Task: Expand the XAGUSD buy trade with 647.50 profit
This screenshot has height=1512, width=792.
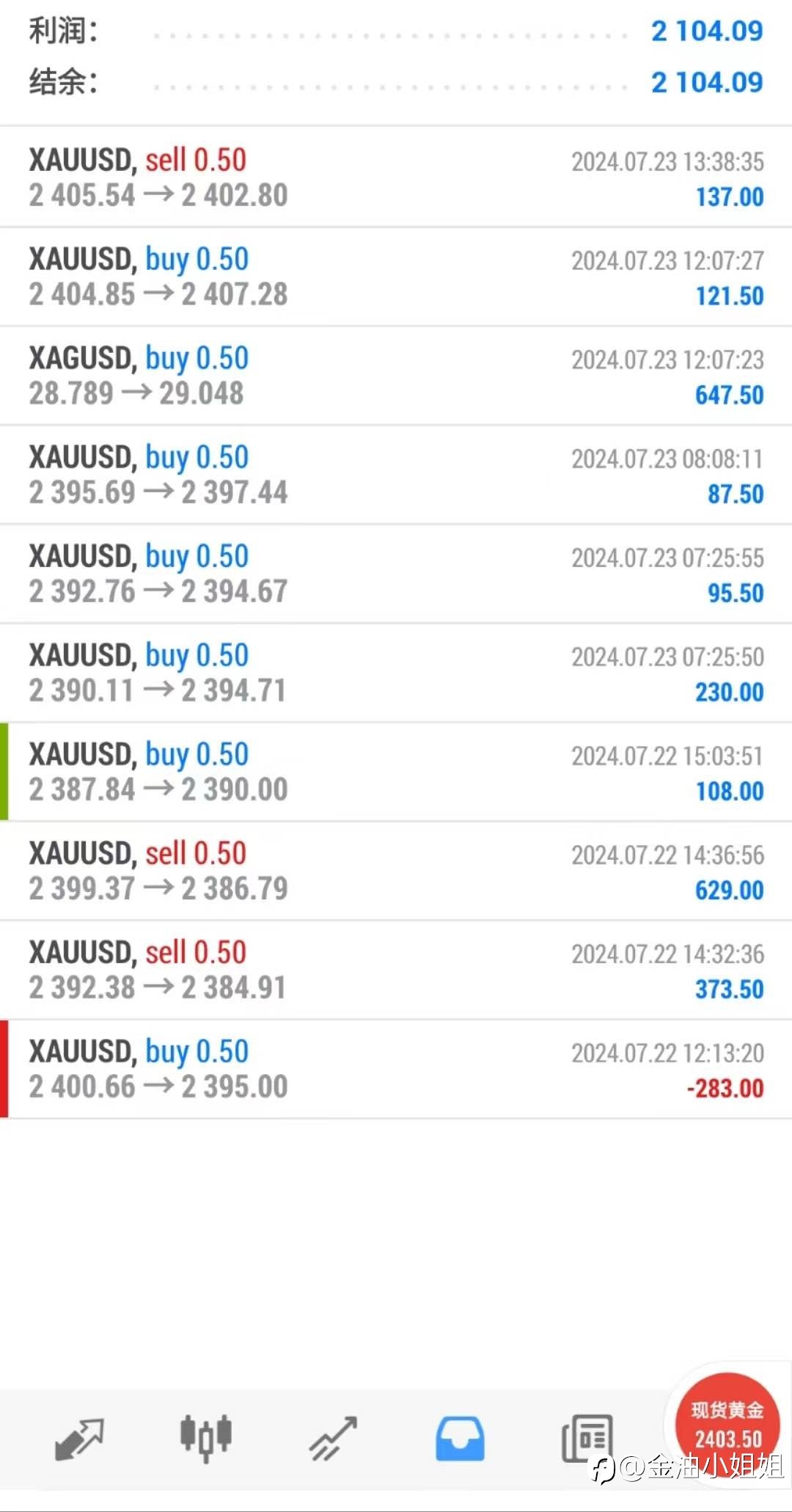Action: tap(396, 376)
